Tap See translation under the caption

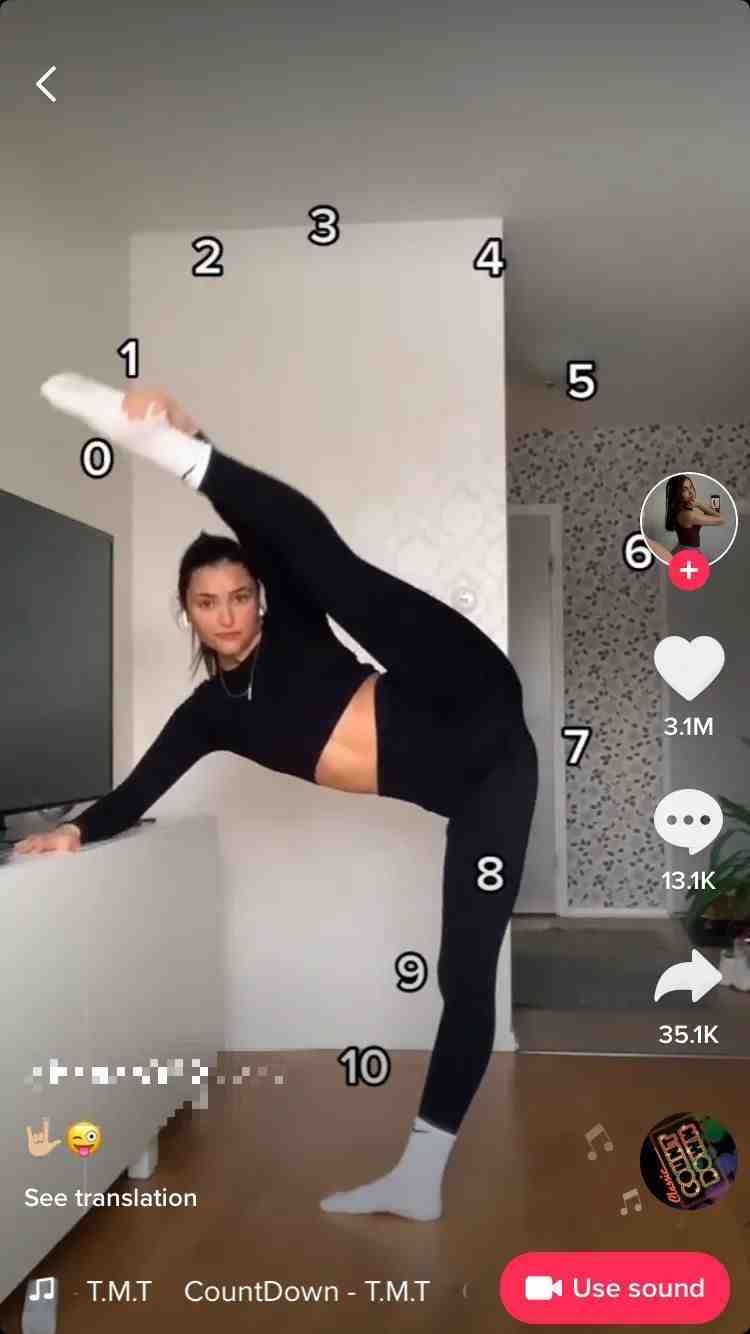(110, 1197)
